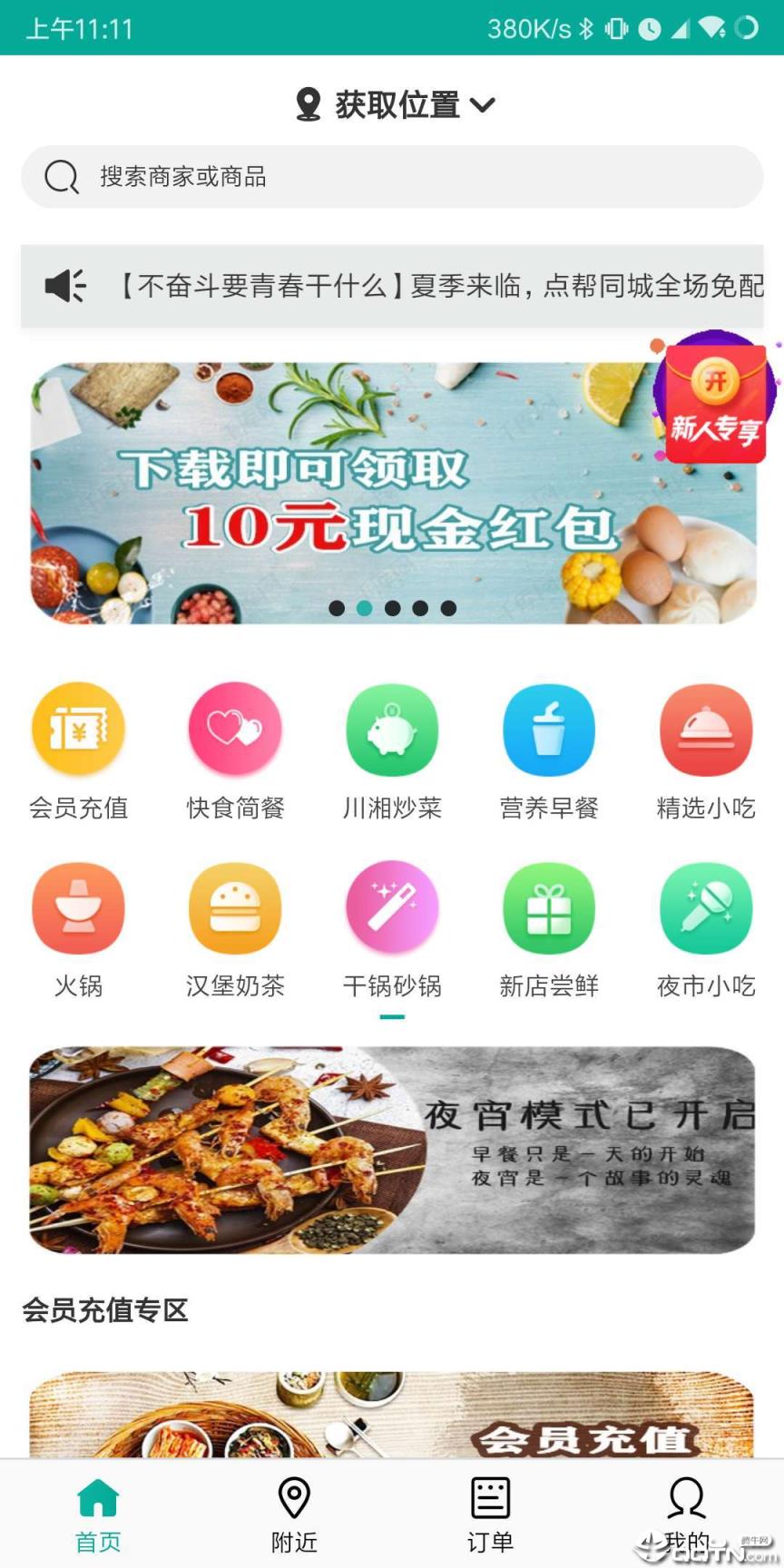Screen dimensions: 784x1568
Task: Select the 新店尝鲜 new shop gift icon
Action: pyautogui.click(x=549, y=907)
